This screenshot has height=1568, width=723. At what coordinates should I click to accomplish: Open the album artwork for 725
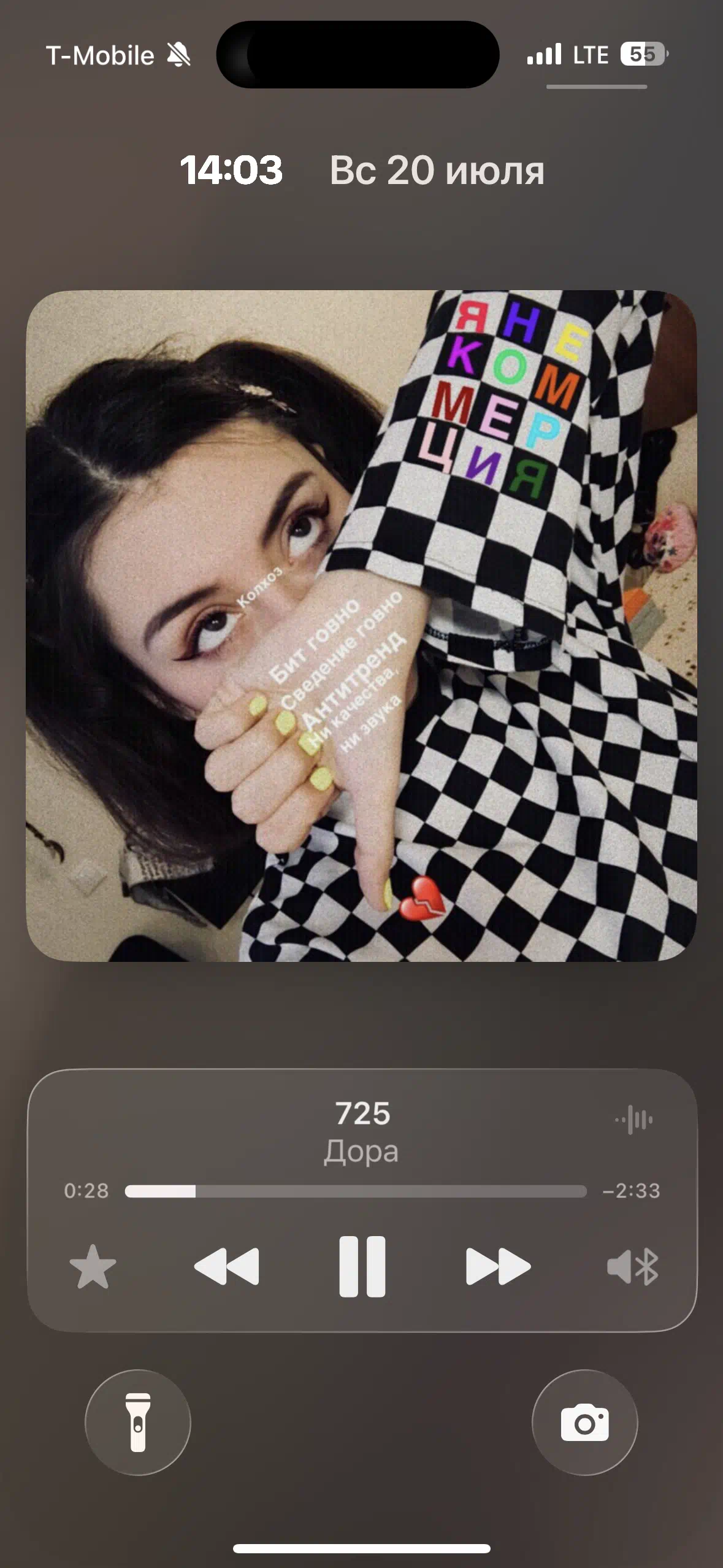(361, 626)
